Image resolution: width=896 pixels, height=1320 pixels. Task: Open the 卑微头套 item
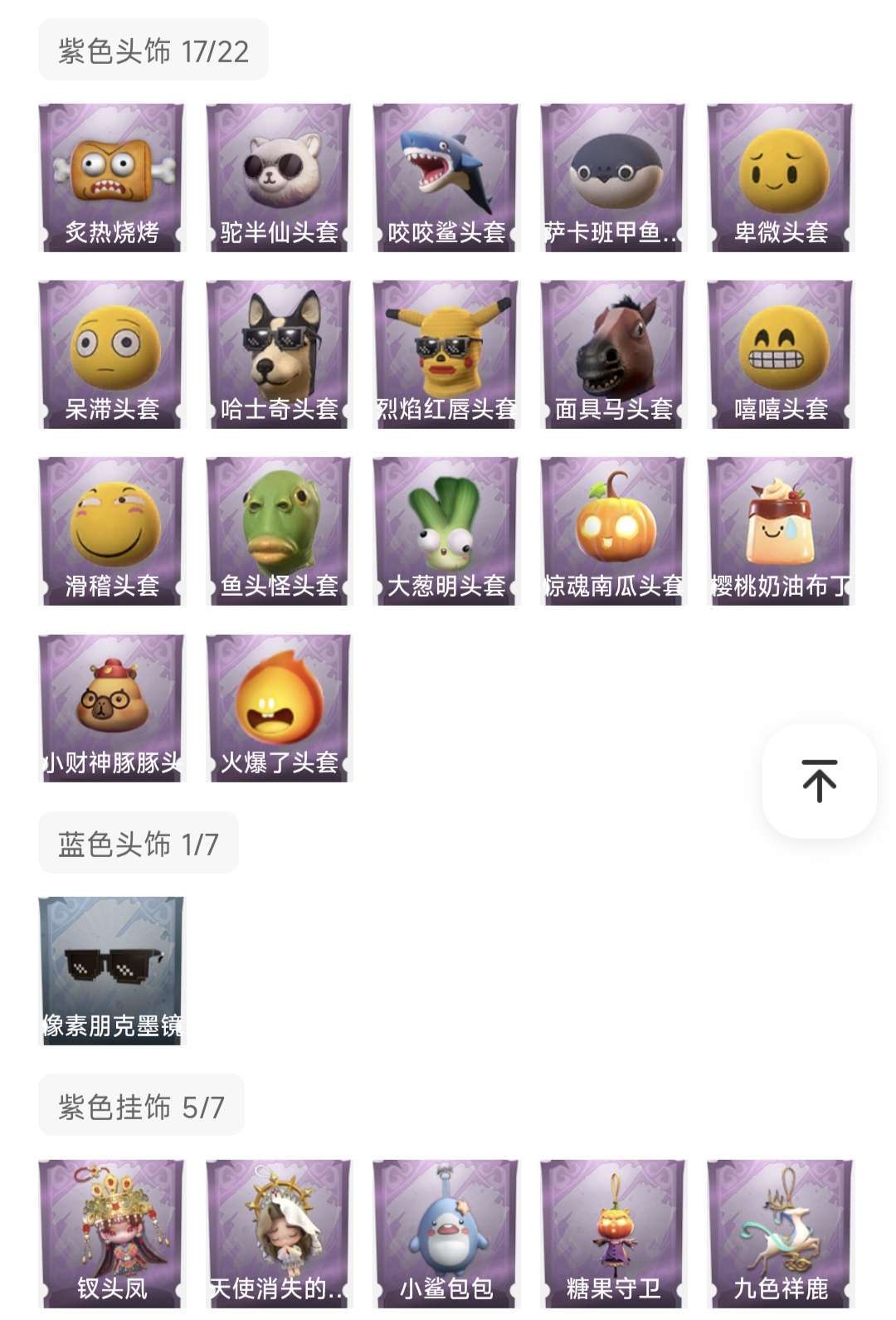(781, 178)
